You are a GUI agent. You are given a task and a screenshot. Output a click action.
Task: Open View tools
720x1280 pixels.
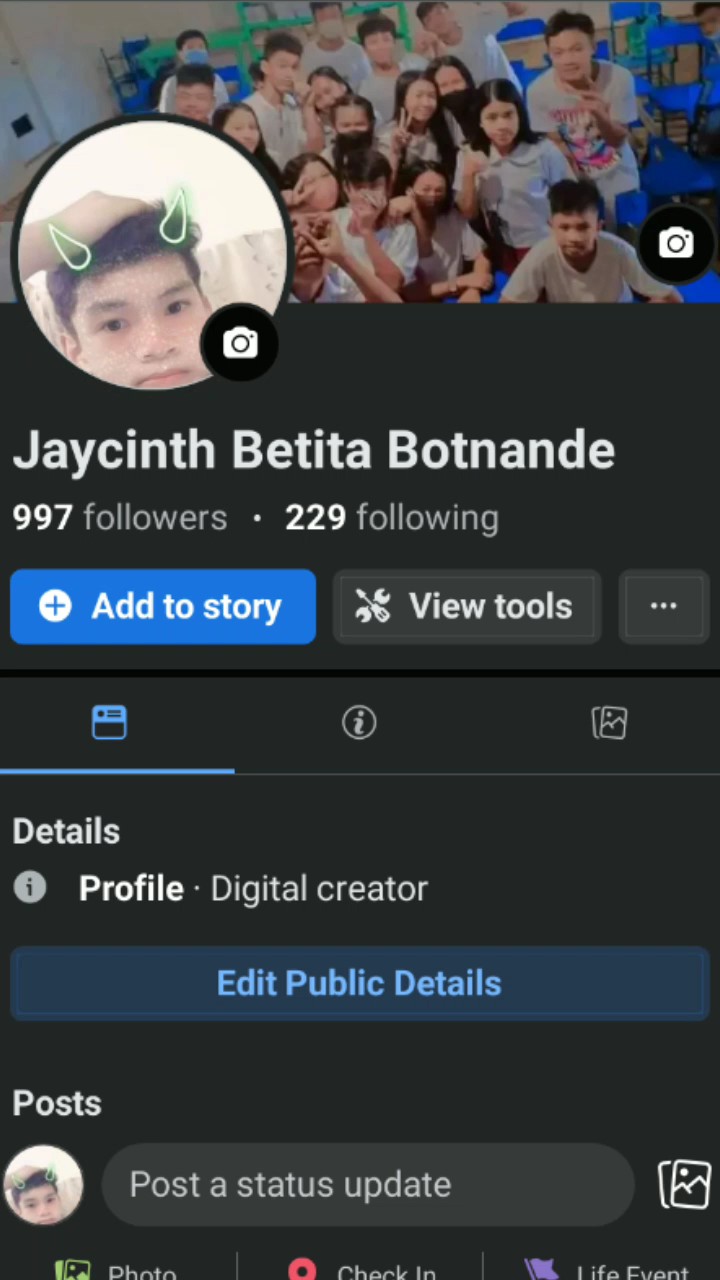[467, 606]
